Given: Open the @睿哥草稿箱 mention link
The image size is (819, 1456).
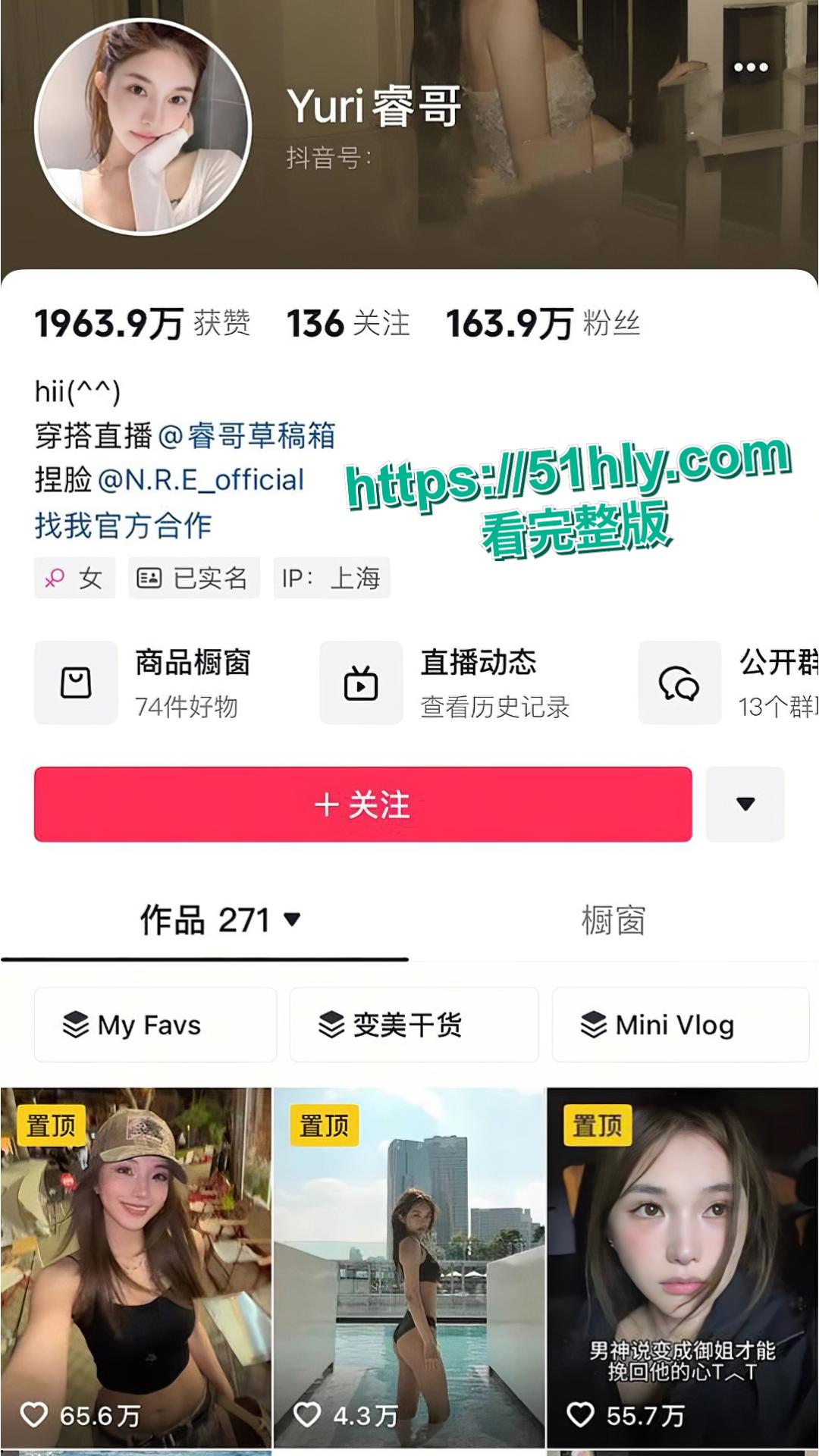Looking at the screenshot, I should 247,436.
